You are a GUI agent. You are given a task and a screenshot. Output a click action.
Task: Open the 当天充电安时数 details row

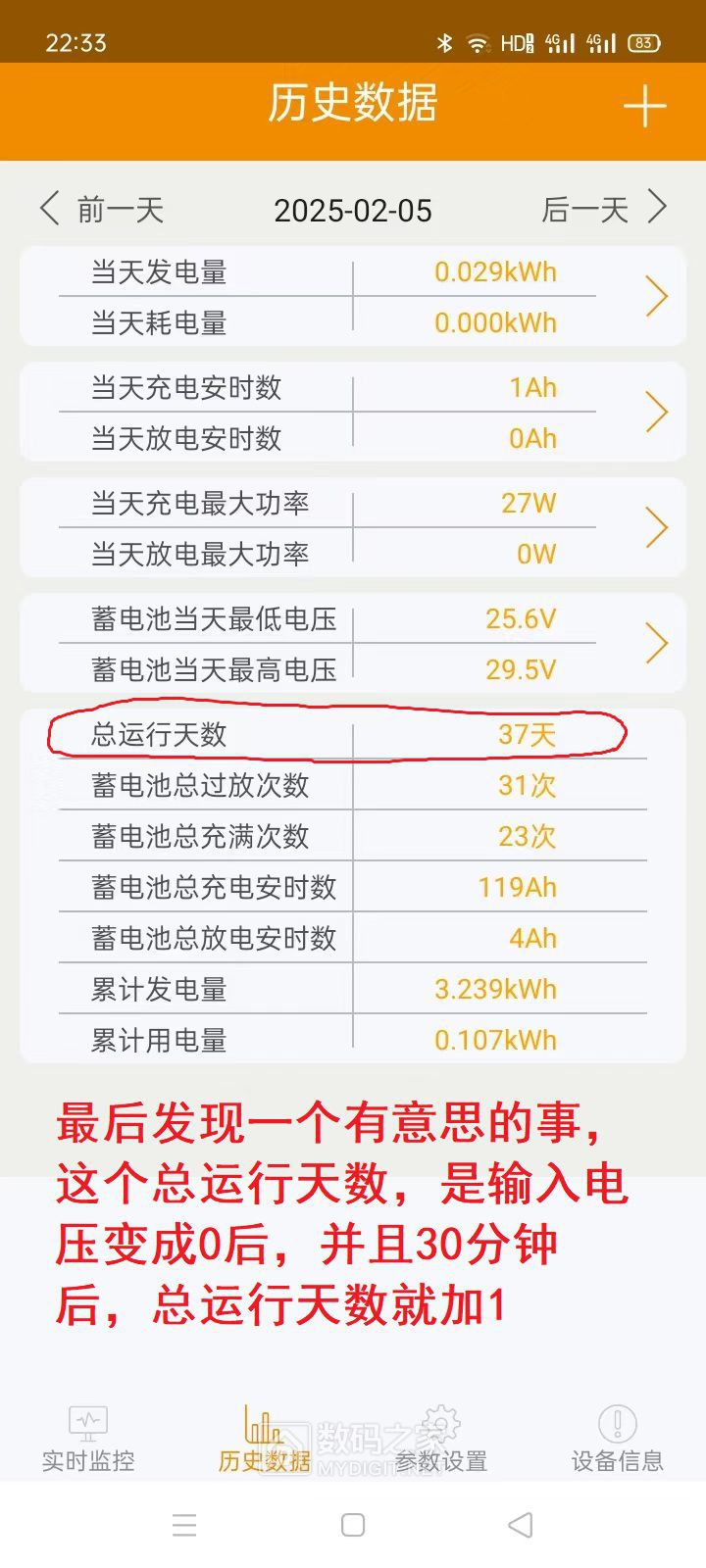pyautogui.click(x=656, y=412)
